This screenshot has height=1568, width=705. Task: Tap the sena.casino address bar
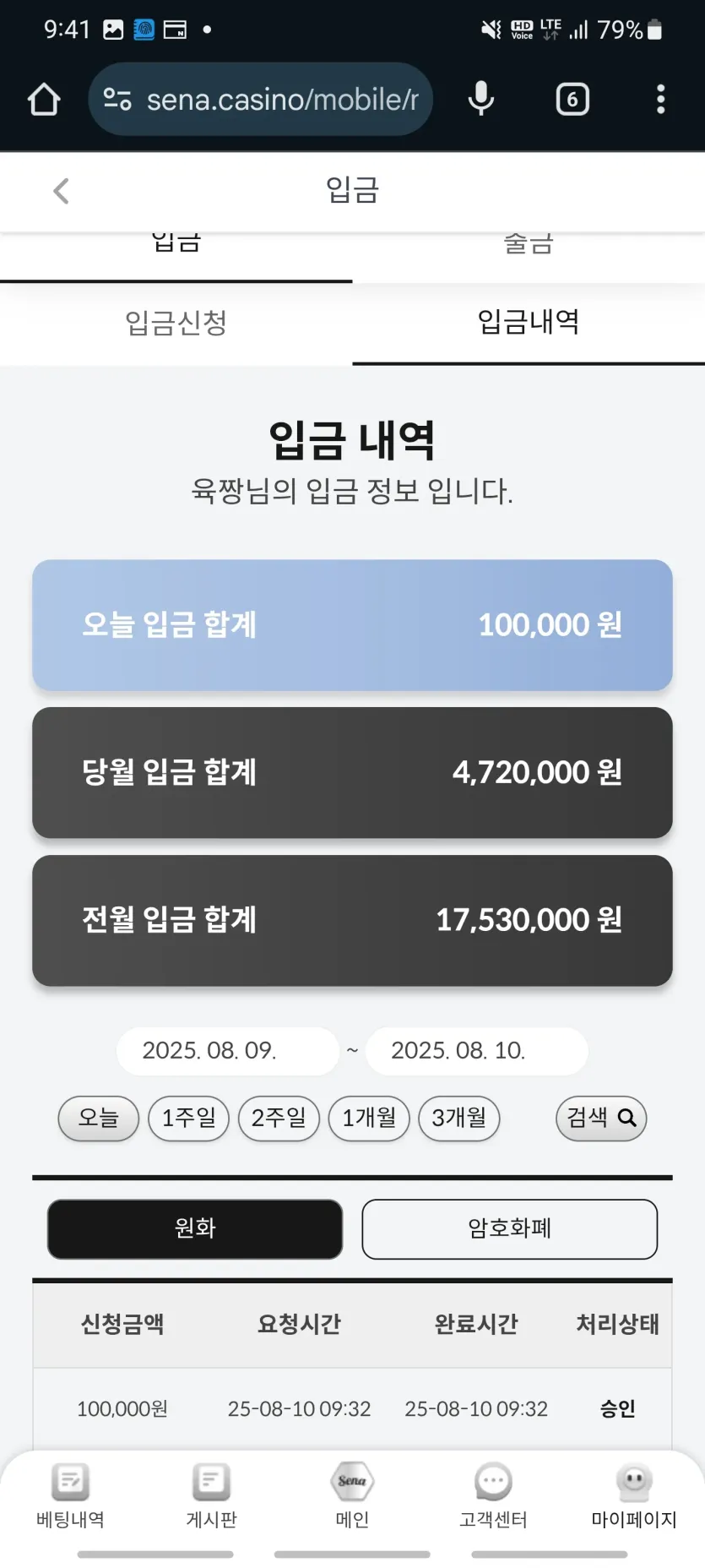(x=260, y=100)
